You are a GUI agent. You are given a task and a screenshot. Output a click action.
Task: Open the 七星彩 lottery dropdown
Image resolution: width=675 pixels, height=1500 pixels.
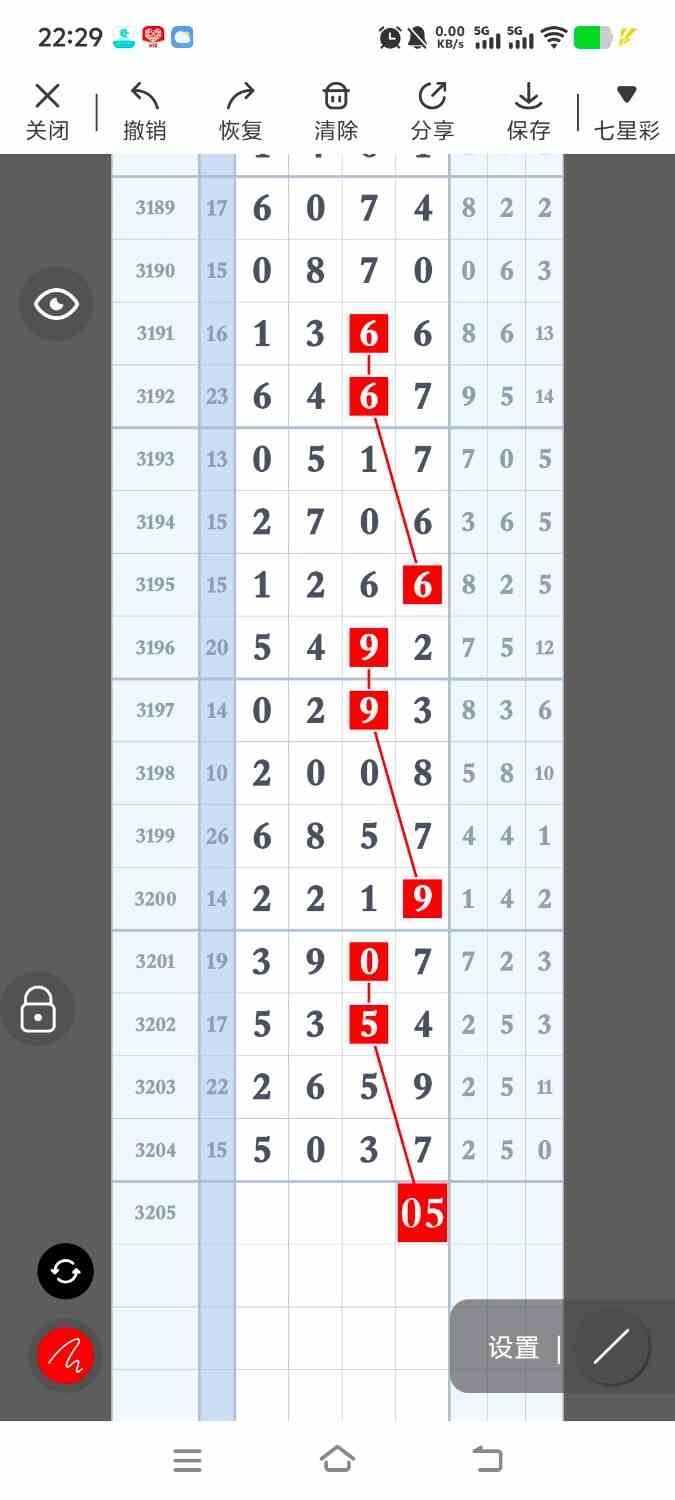pos(627,112)
